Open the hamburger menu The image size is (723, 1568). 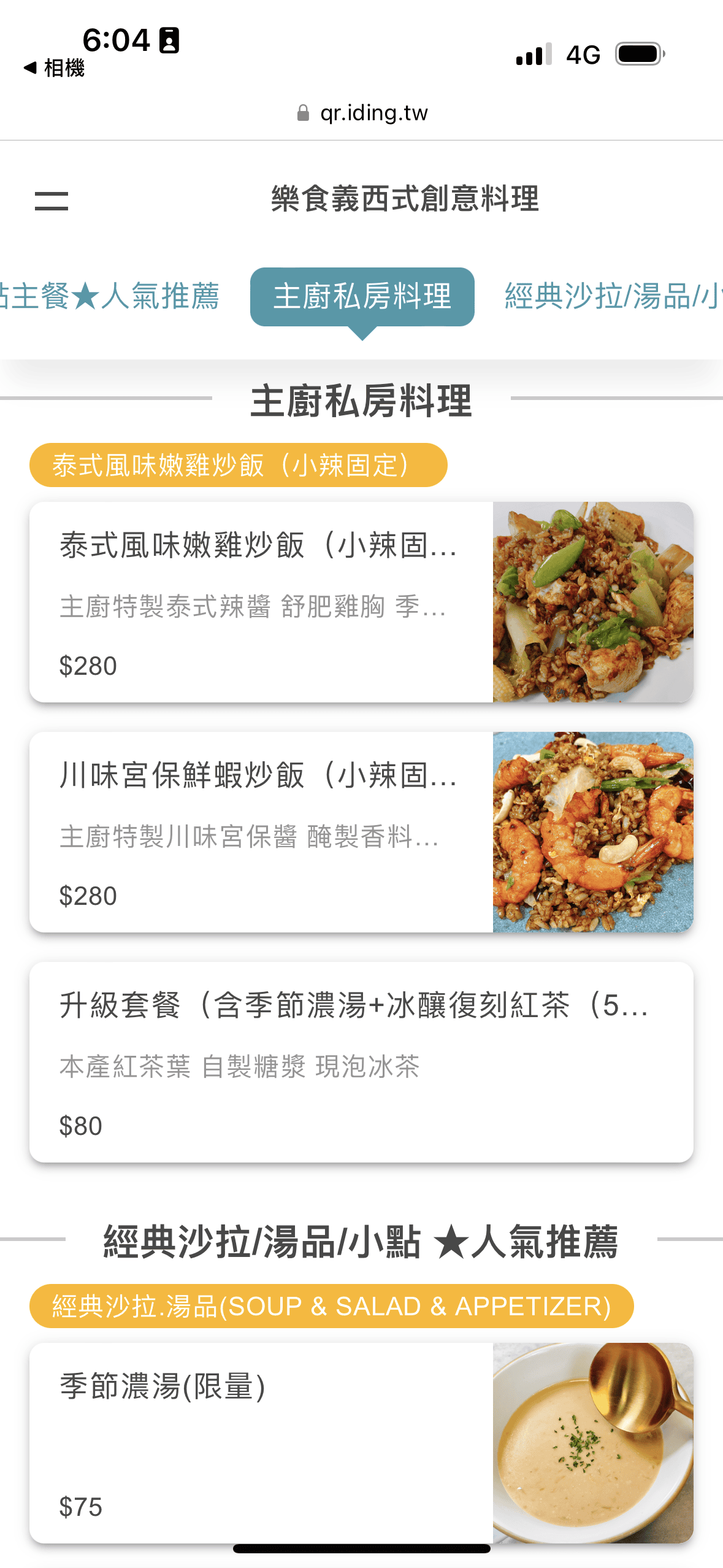click(x=52, y=201)
